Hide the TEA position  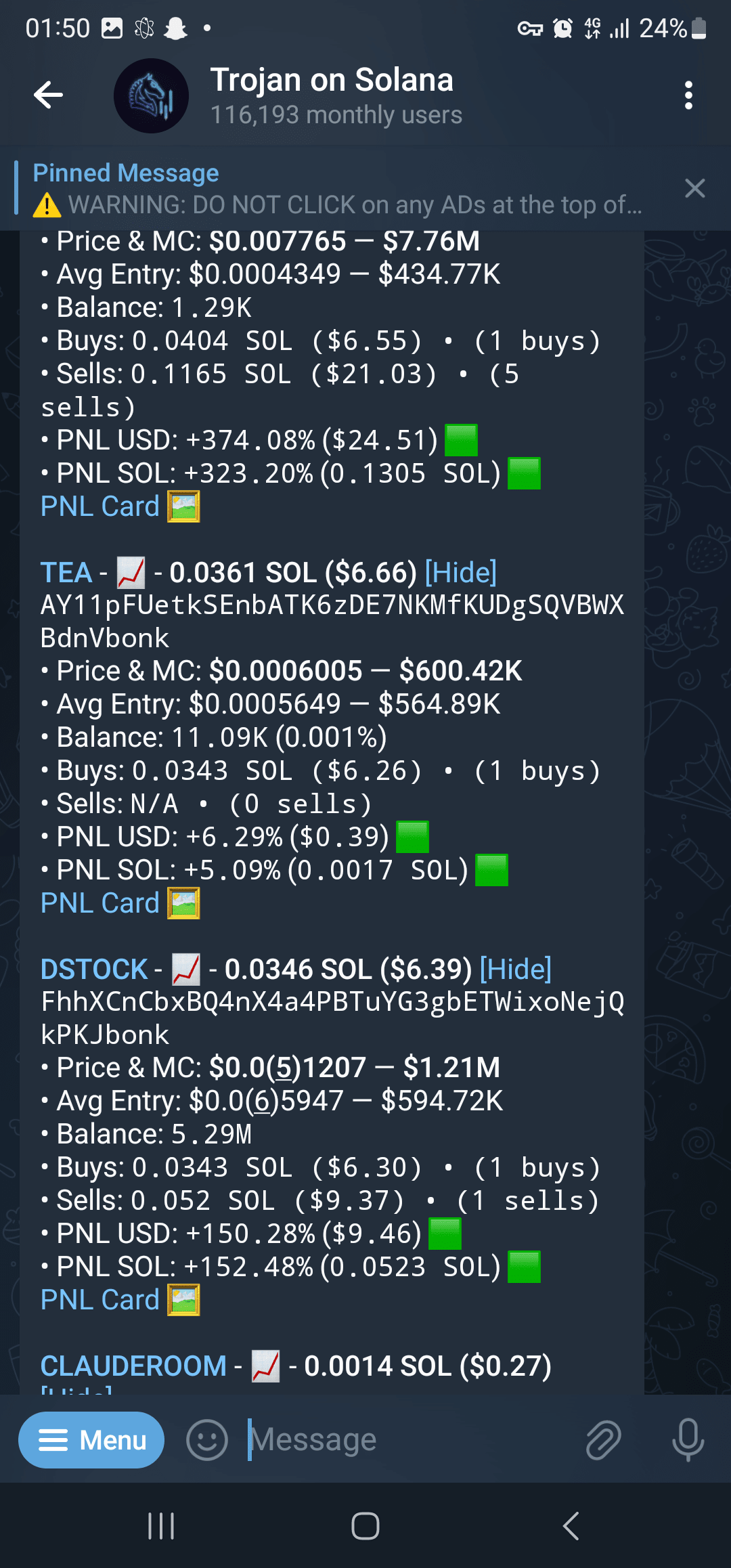[x=460, y=573]
